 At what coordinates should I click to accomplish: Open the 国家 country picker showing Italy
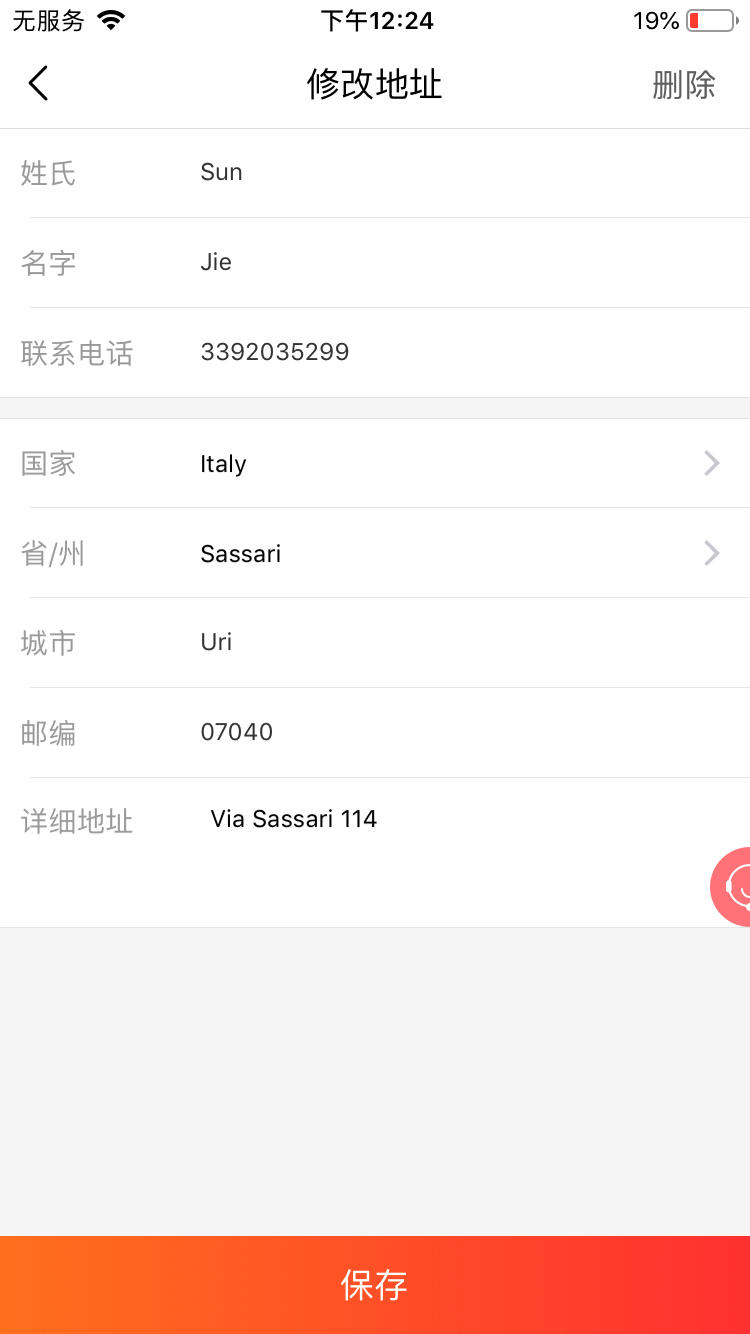[375, 463]
